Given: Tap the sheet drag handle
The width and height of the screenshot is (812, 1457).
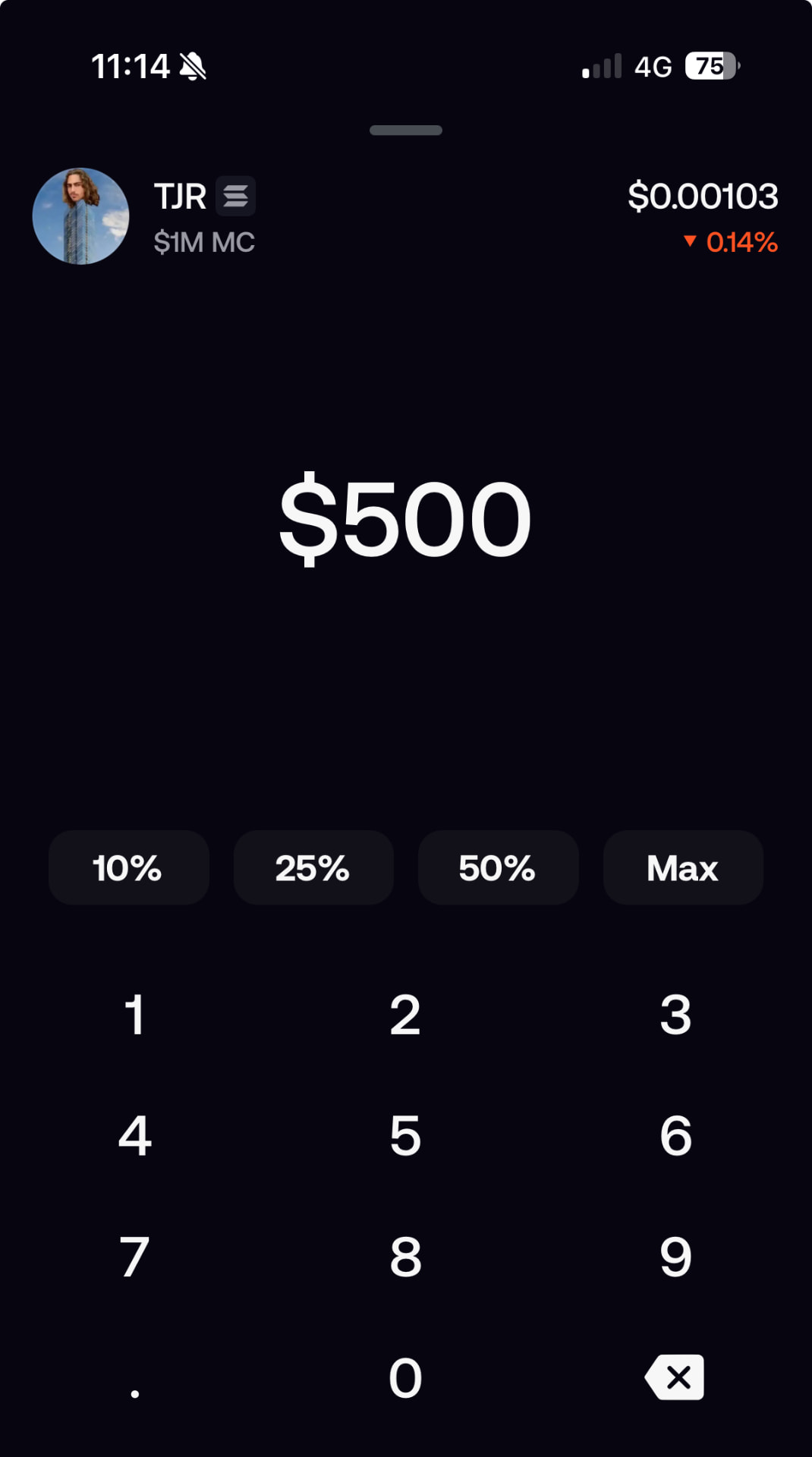Looking at the screenshot, I should click(406, 131).
